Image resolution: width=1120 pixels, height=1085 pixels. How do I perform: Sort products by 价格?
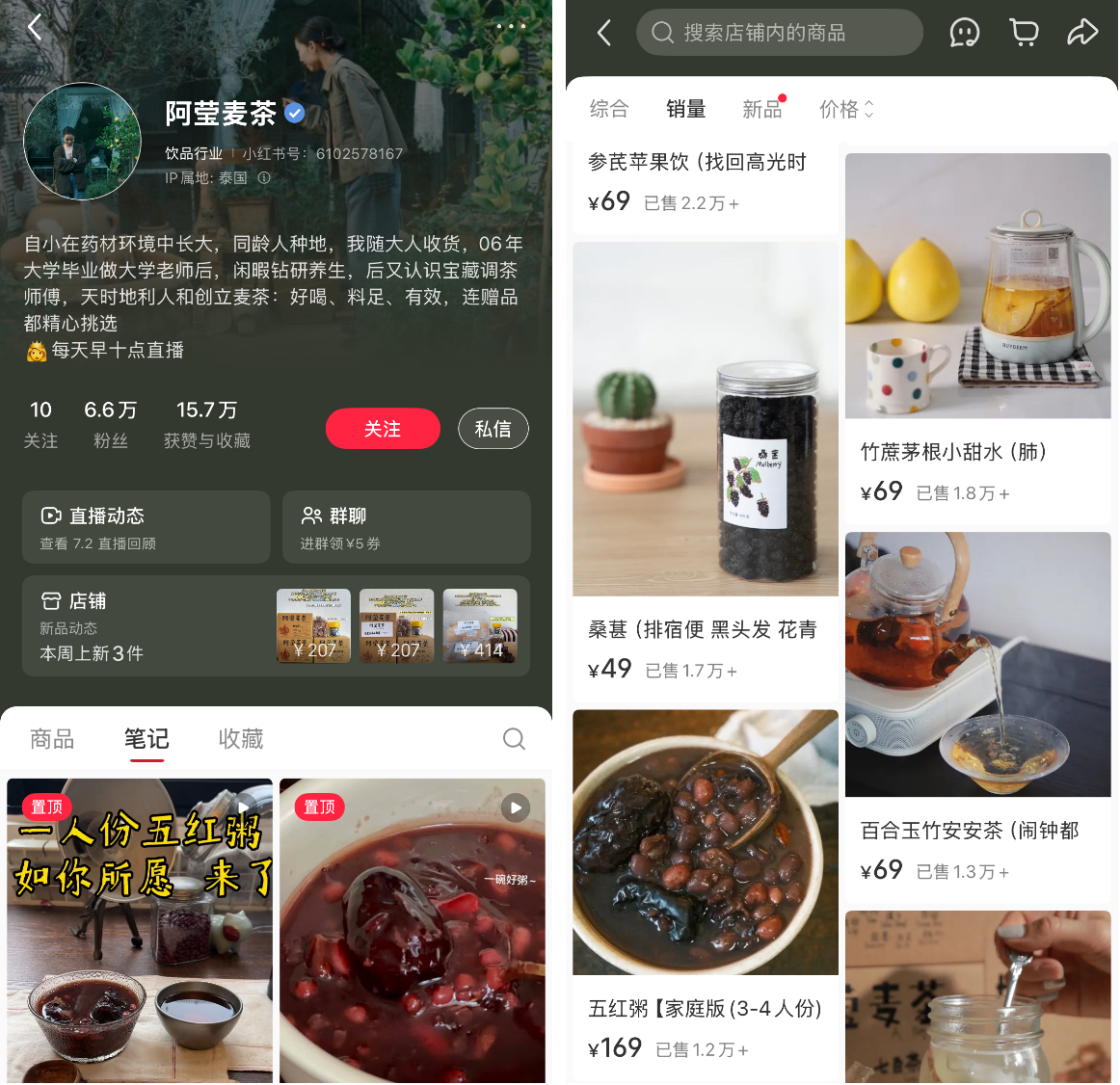click(x=845, y=109)
